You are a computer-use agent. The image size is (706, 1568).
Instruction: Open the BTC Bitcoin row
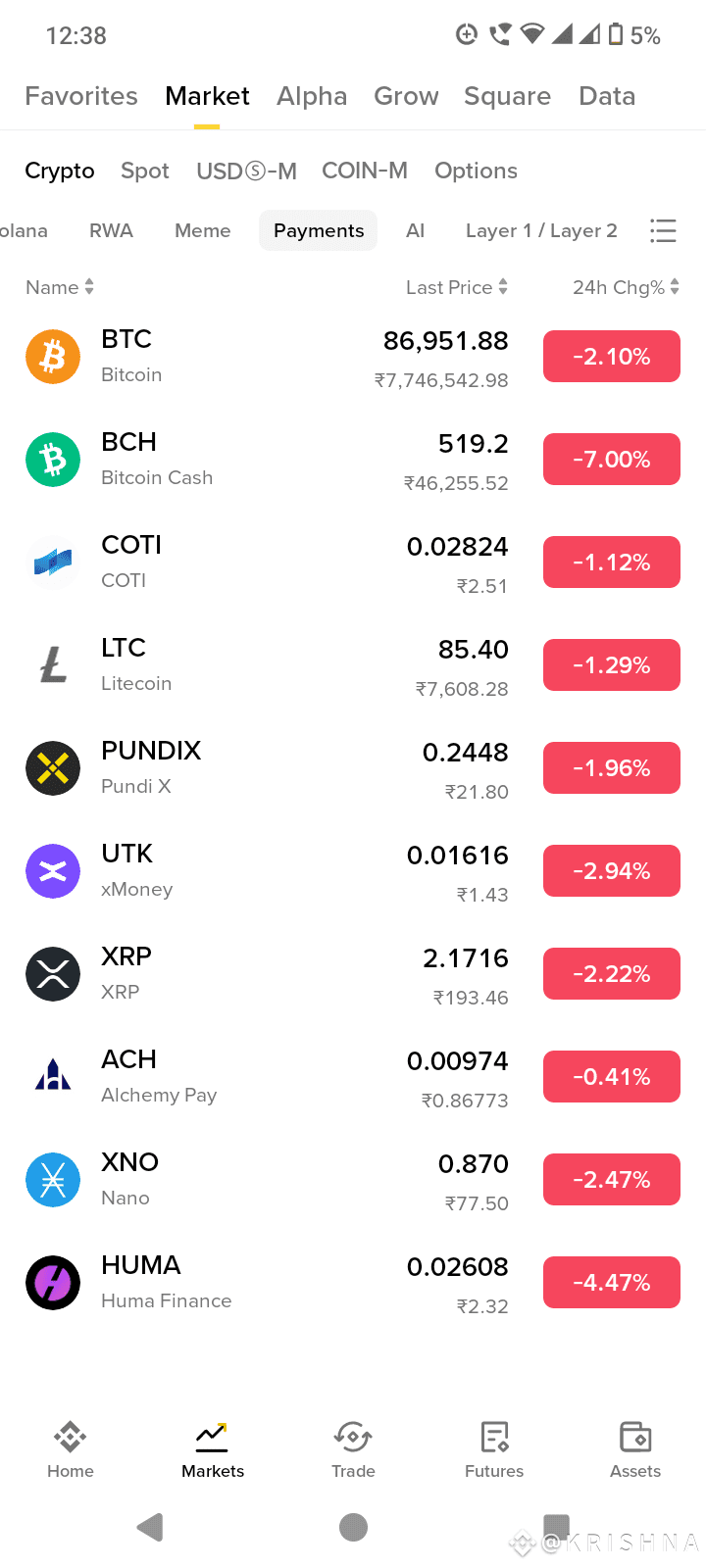294,357
